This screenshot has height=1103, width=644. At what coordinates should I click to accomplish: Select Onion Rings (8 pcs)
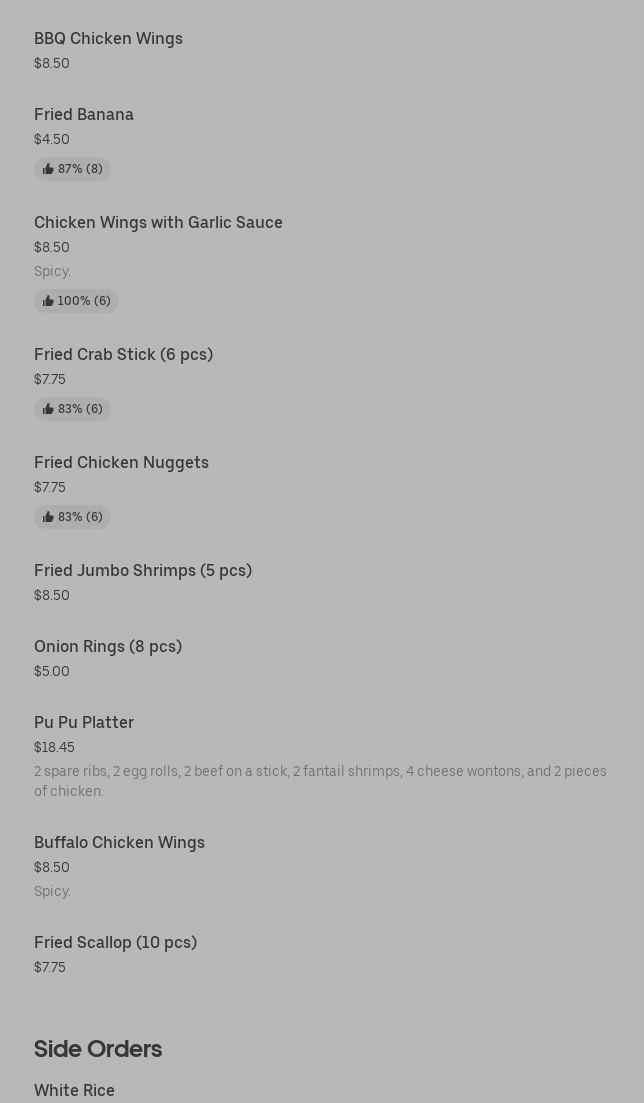[x=108, y=646]
